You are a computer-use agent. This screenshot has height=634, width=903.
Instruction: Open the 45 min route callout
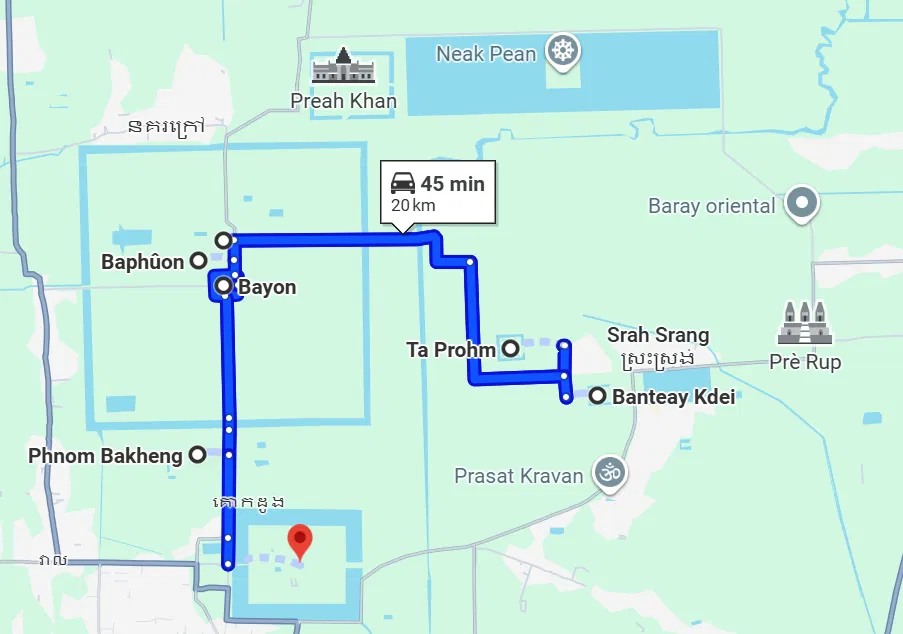(x=438, y=193)
